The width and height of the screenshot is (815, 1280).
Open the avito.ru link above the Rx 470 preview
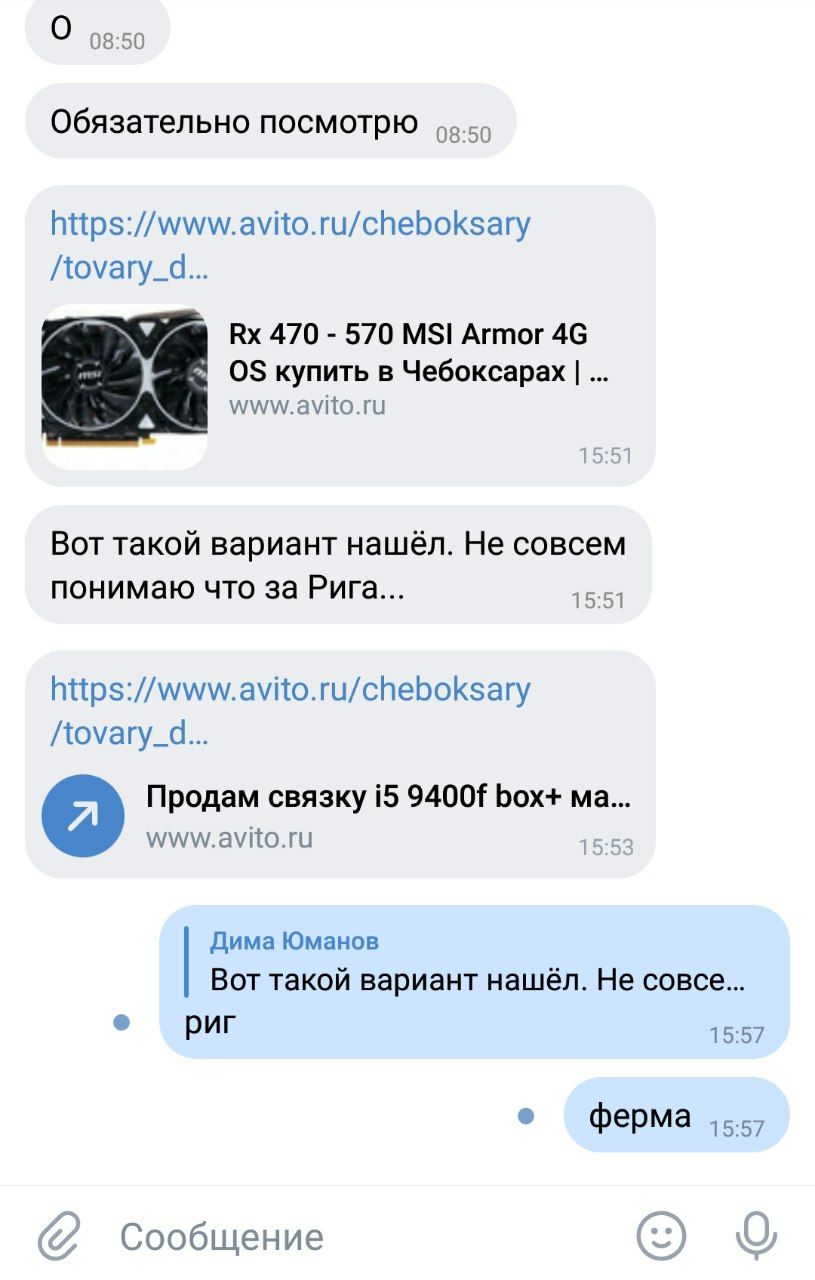(x=289, y=245)
